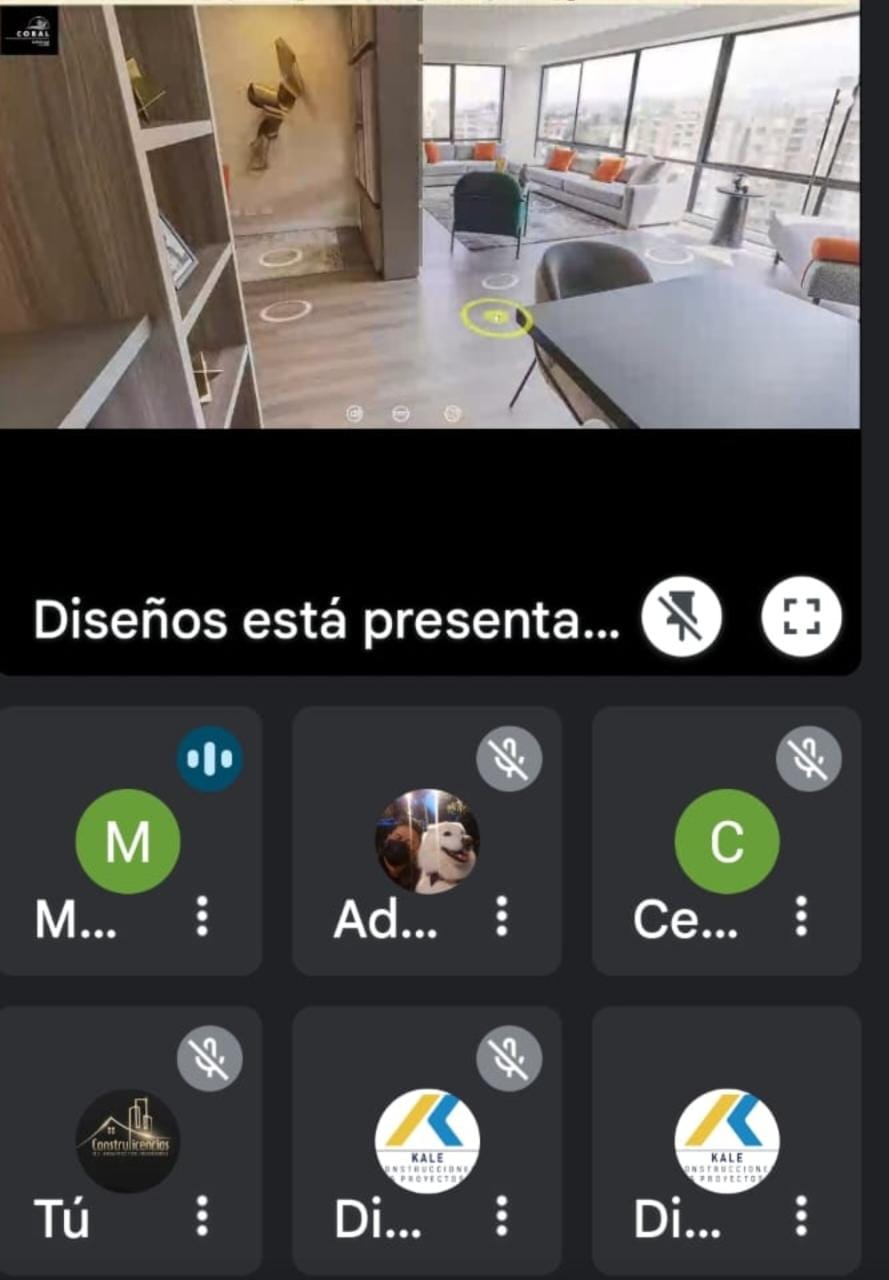This screenshot has width=889, height=1280.
Task: Select participant Ad's video tile
Action: (427, 841)
